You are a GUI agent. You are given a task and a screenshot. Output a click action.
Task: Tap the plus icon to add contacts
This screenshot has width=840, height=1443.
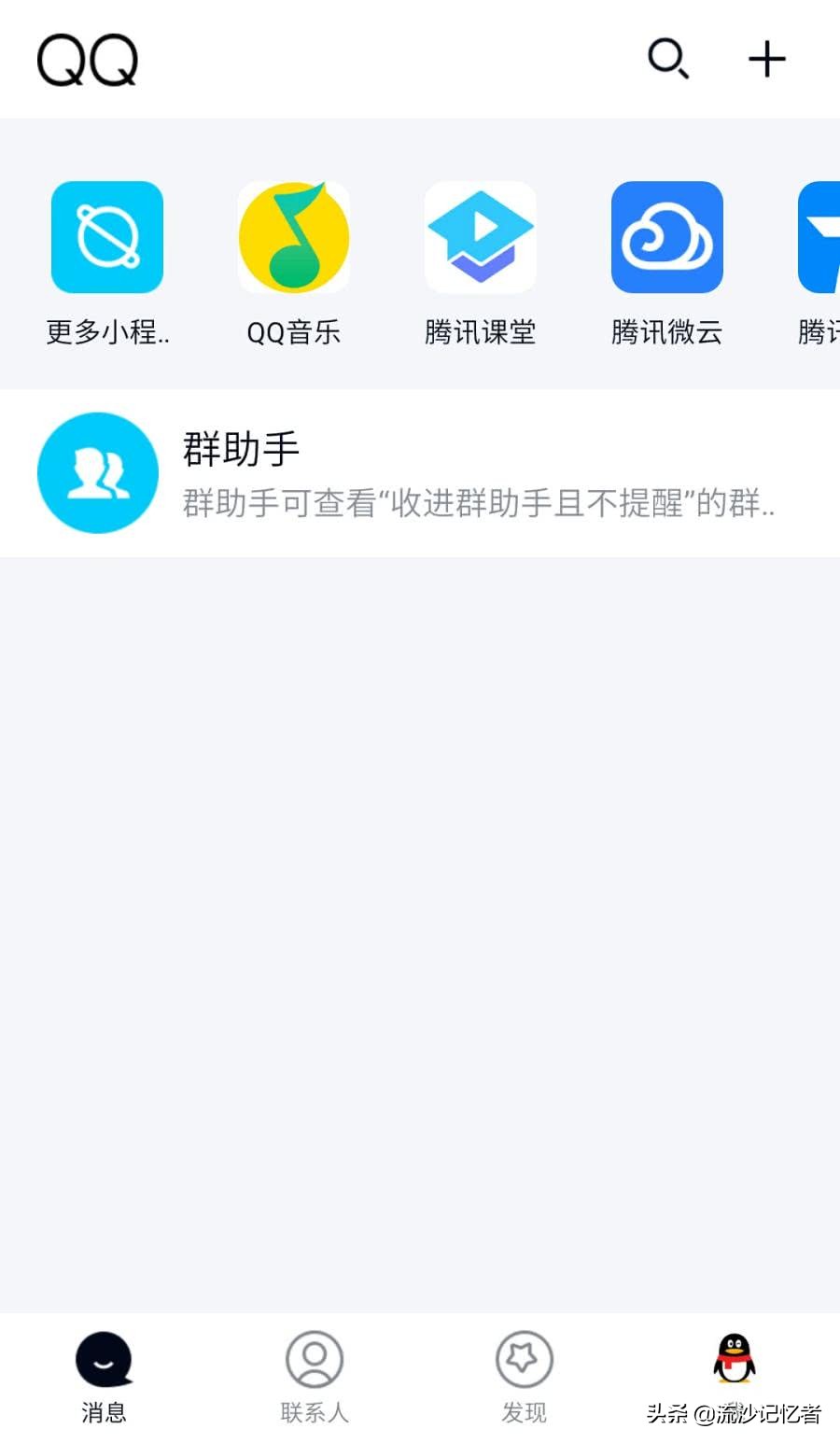tap(765, 59)
